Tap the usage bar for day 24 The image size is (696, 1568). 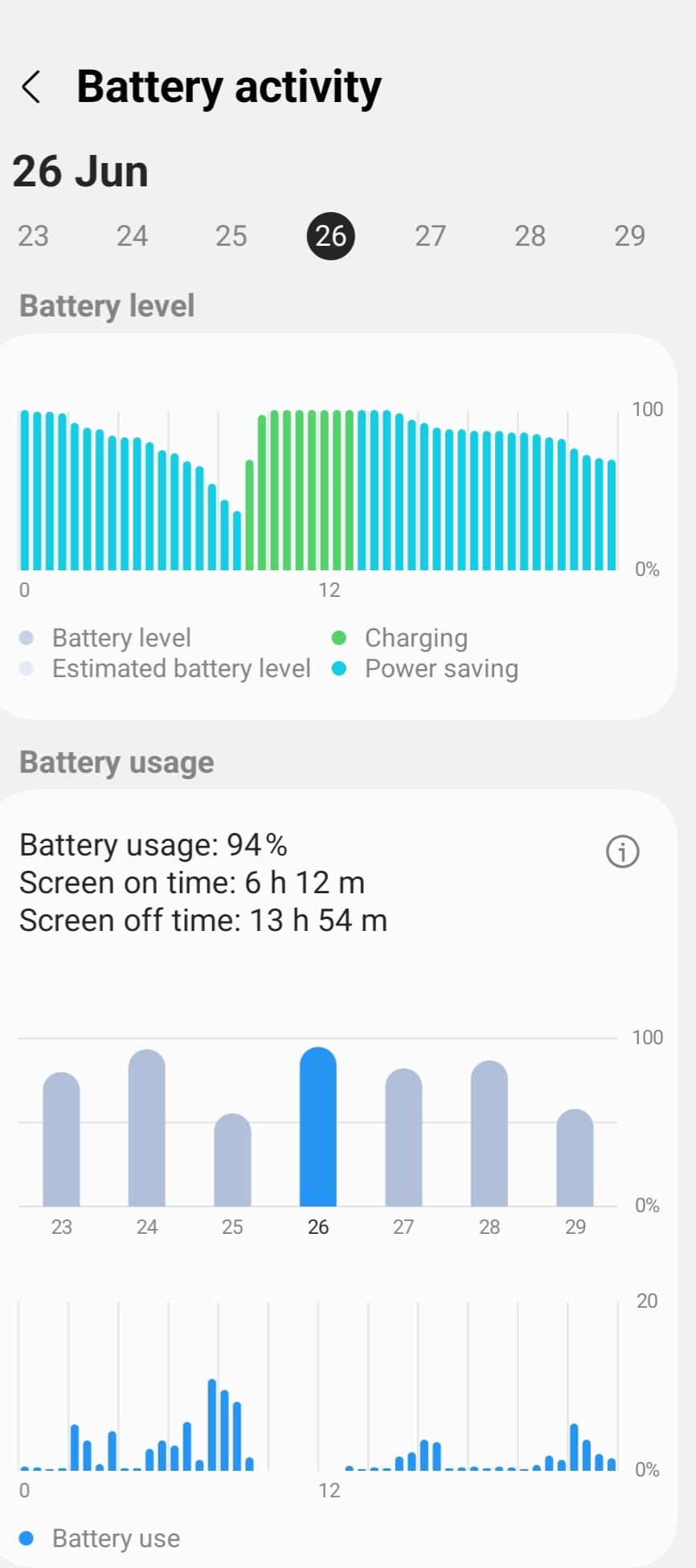click(147, 1128)
